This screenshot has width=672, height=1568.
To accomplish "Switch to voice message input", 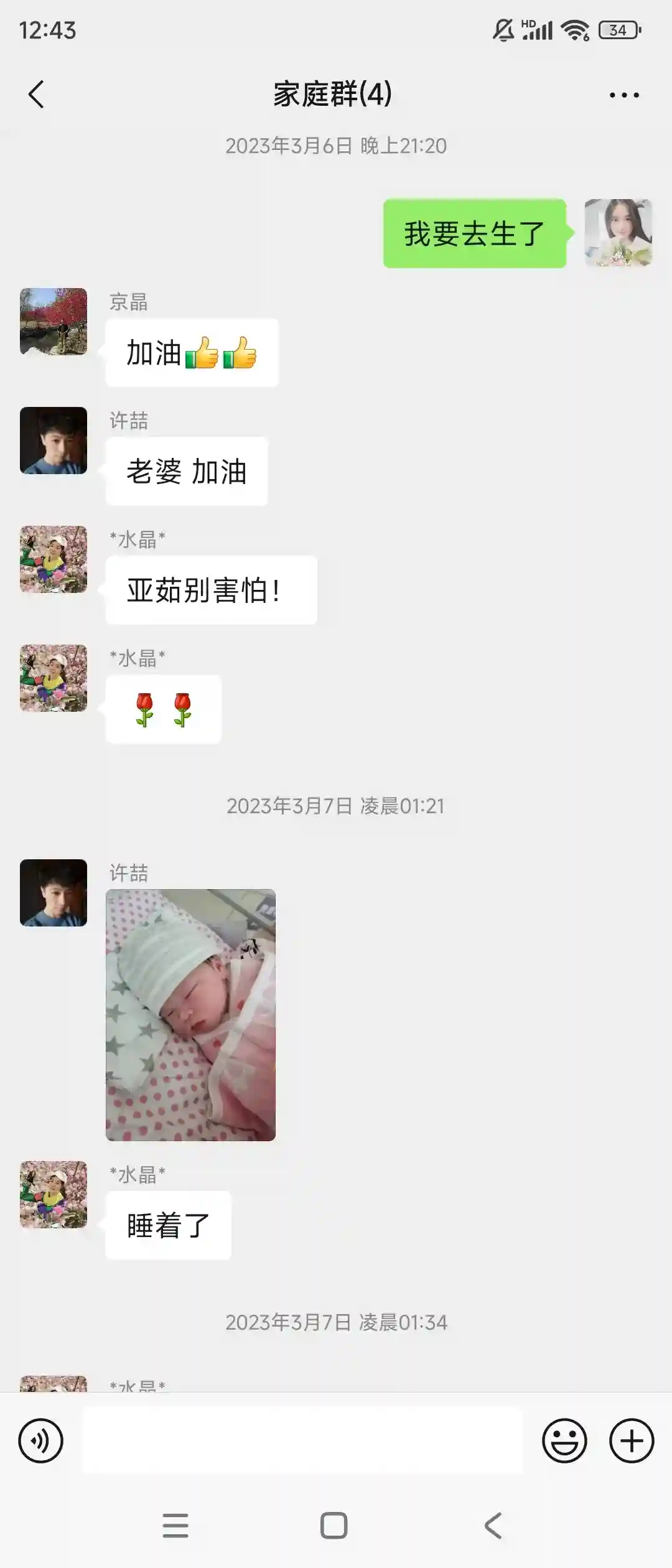I will (41, 1440).
